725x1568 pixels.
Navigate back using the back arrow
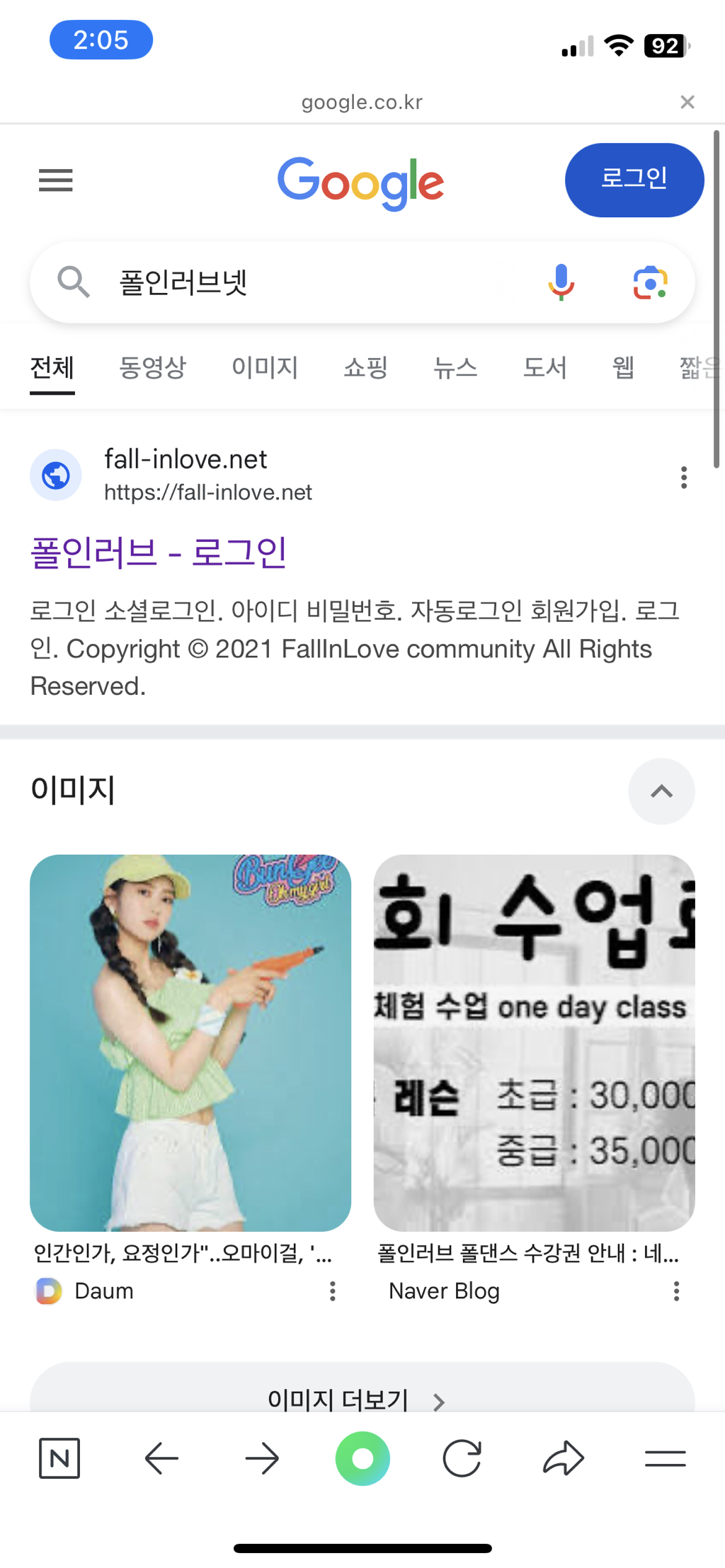tap(161, 1458)
